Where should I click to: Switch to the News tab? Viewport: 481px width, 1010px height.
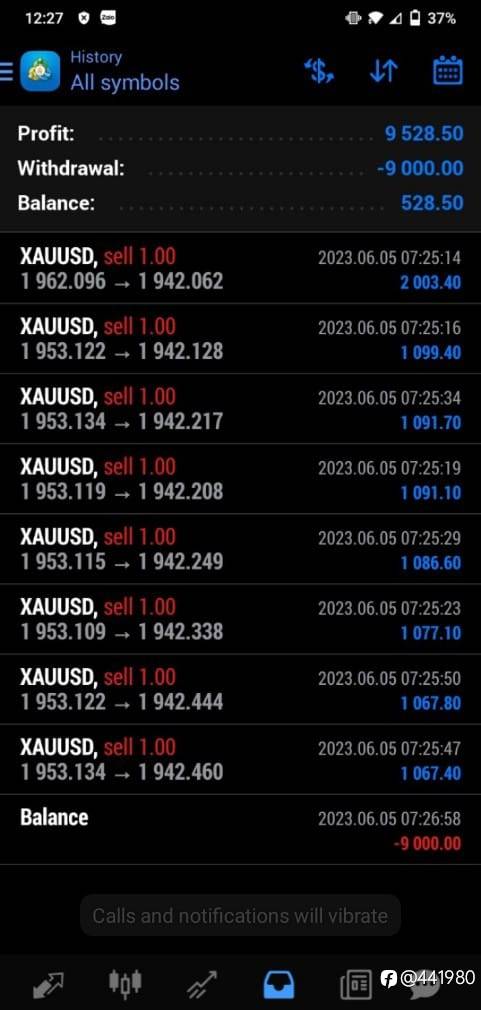(x=355, y=984)
